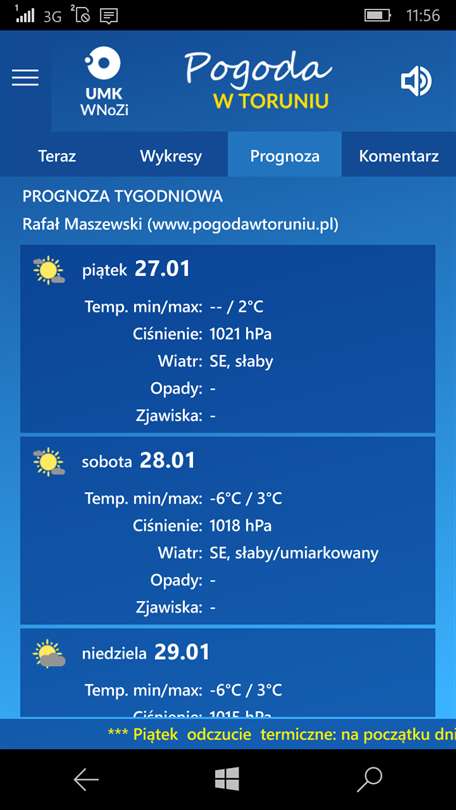Select the Prognoza tab

[285, 156]
